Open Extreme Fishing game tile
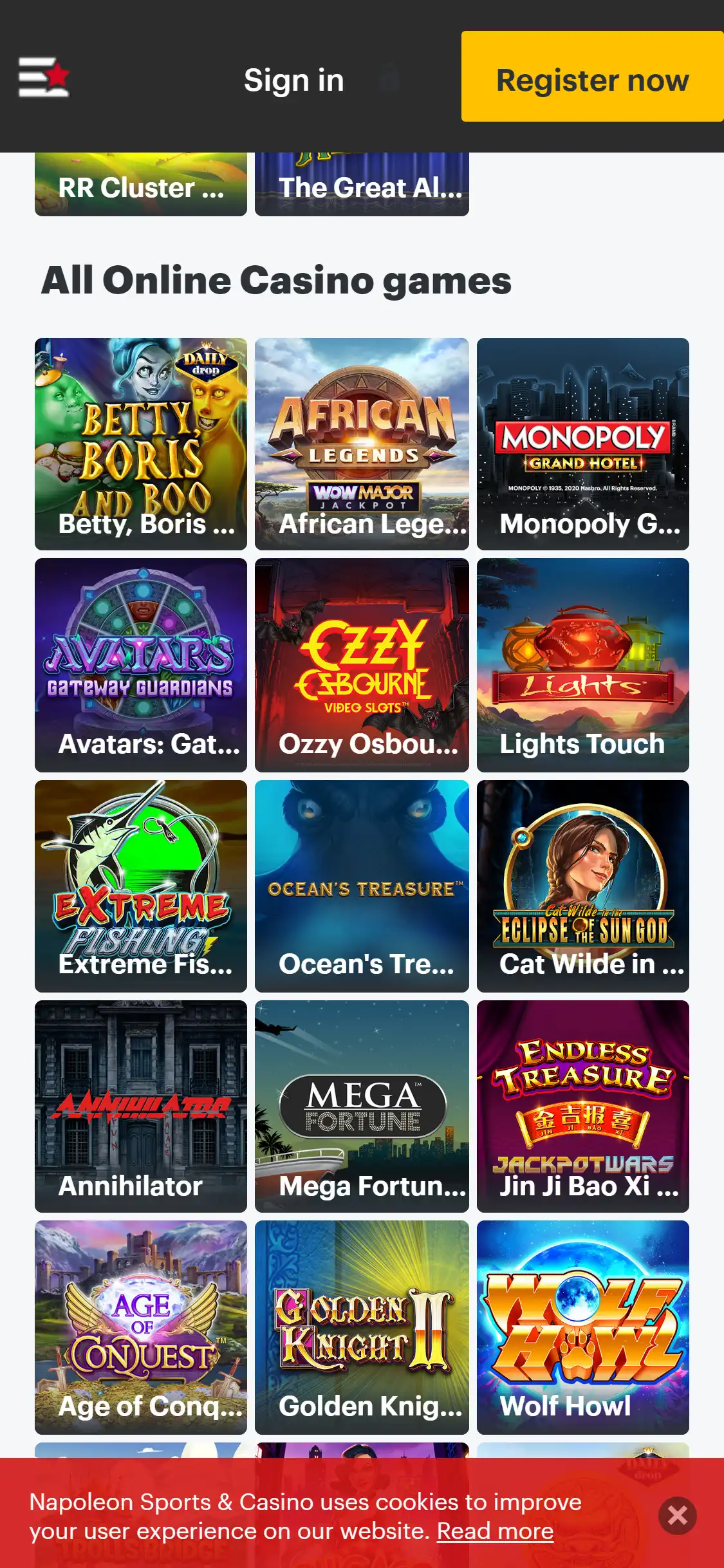 (x=141, y=886)
